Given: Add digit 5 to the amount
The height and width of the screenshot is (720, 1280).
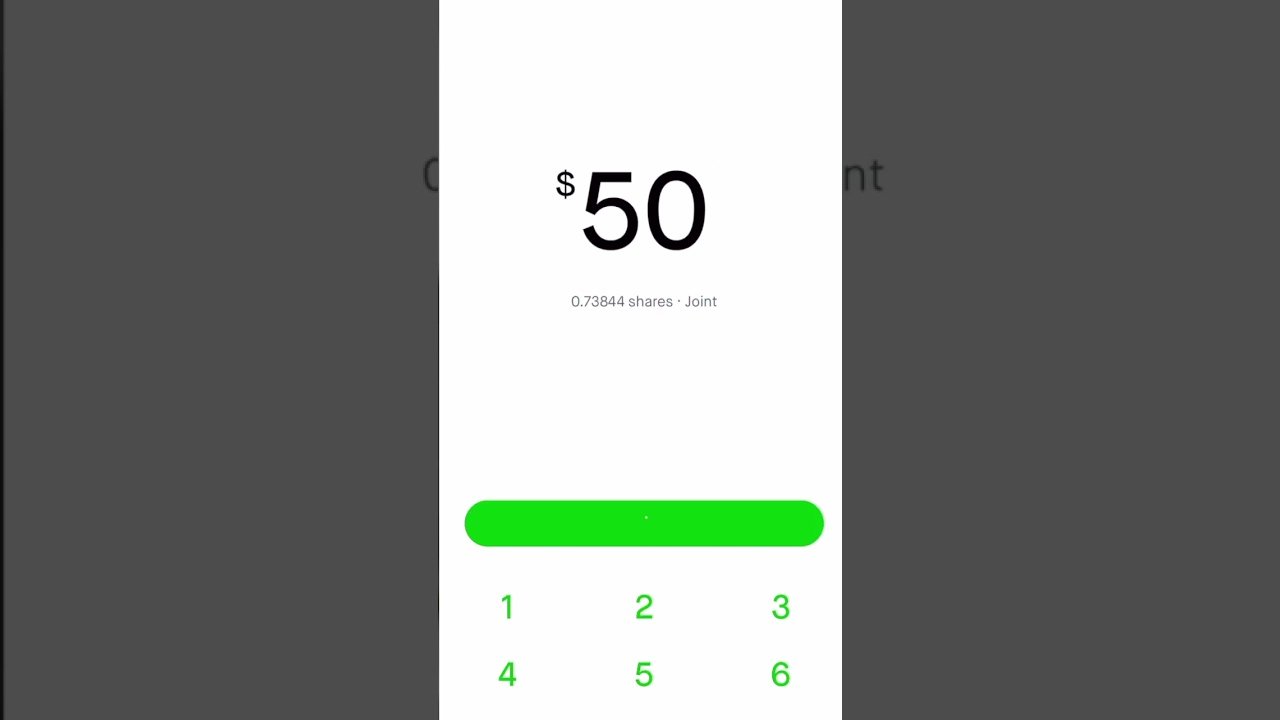Looking at the screenshot, I should coord(644,674).
